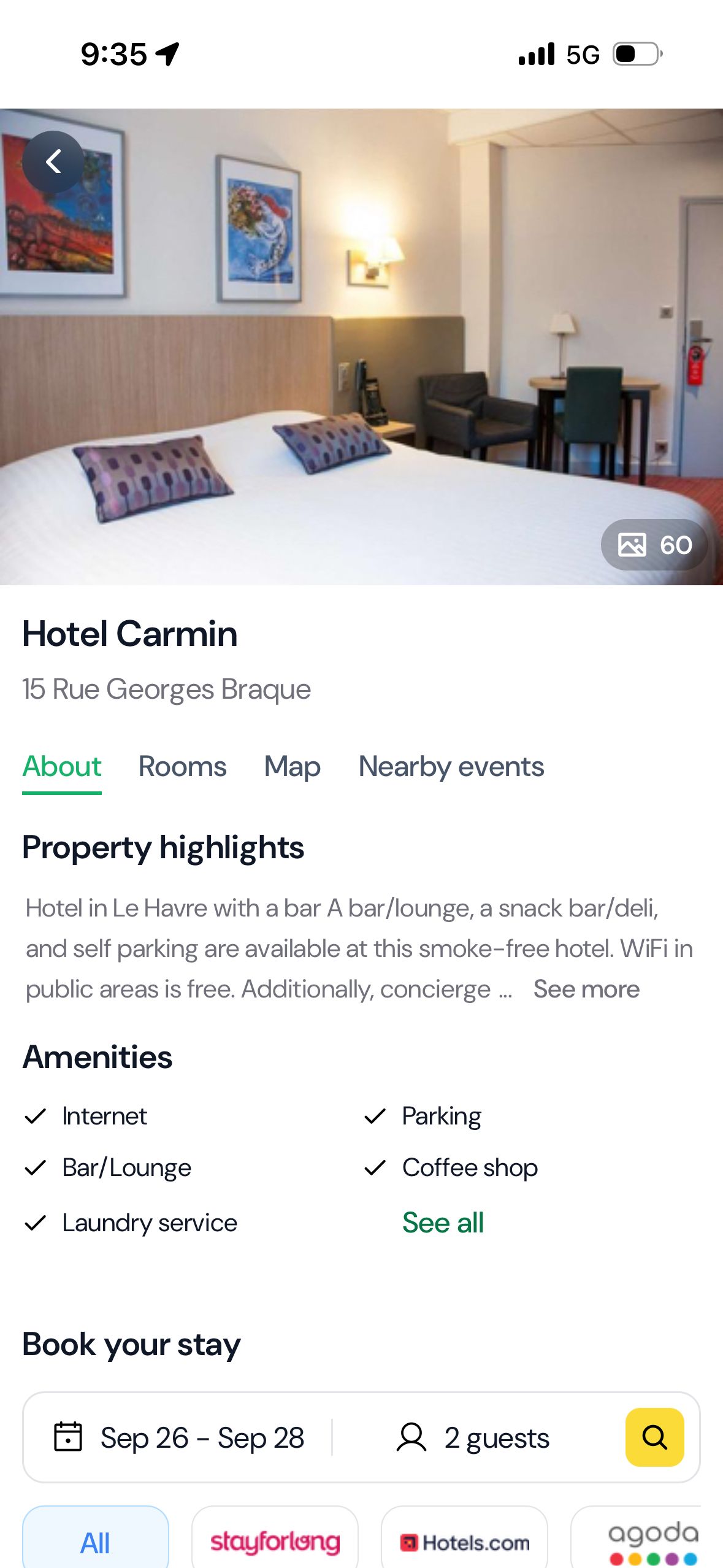This screenshot has height=1568, width=723.
Task: Filter deals by Stayforlong
Action: coord(275,1541)
